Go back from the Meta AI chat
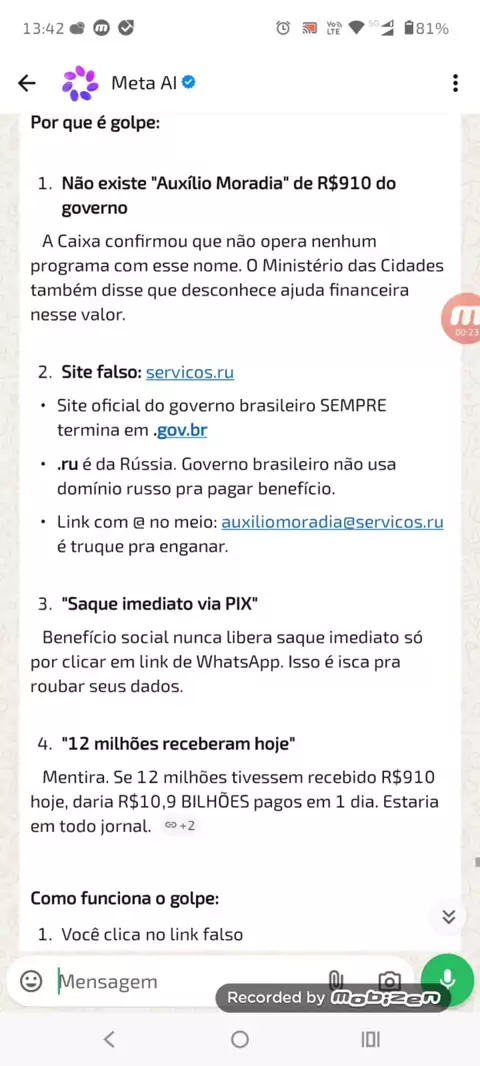 pos(27,83)
